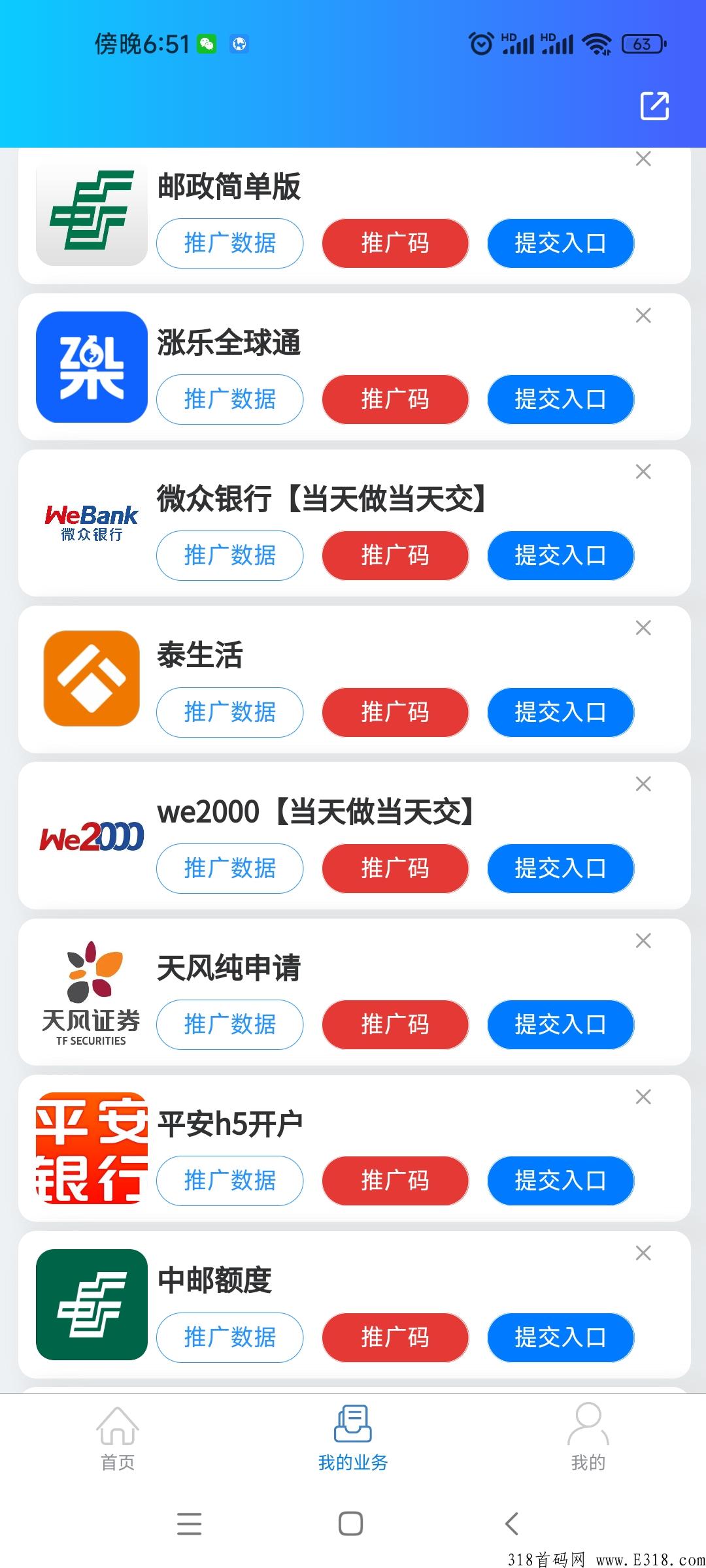Viewport: 706px width, 1568px height.
Task: Show the 推广码 for we2000
Action: 395,868
